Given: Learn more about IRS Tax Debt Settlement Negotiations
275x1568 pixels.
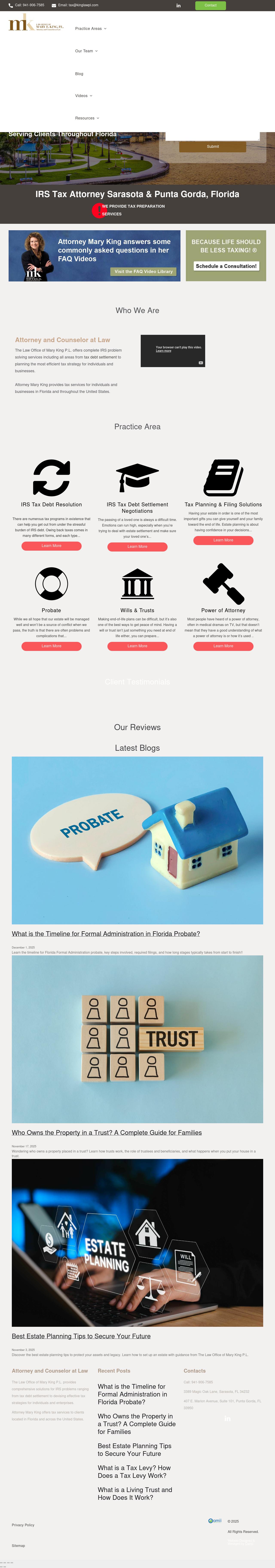Looking at the screenshot, I should (137, 547).
